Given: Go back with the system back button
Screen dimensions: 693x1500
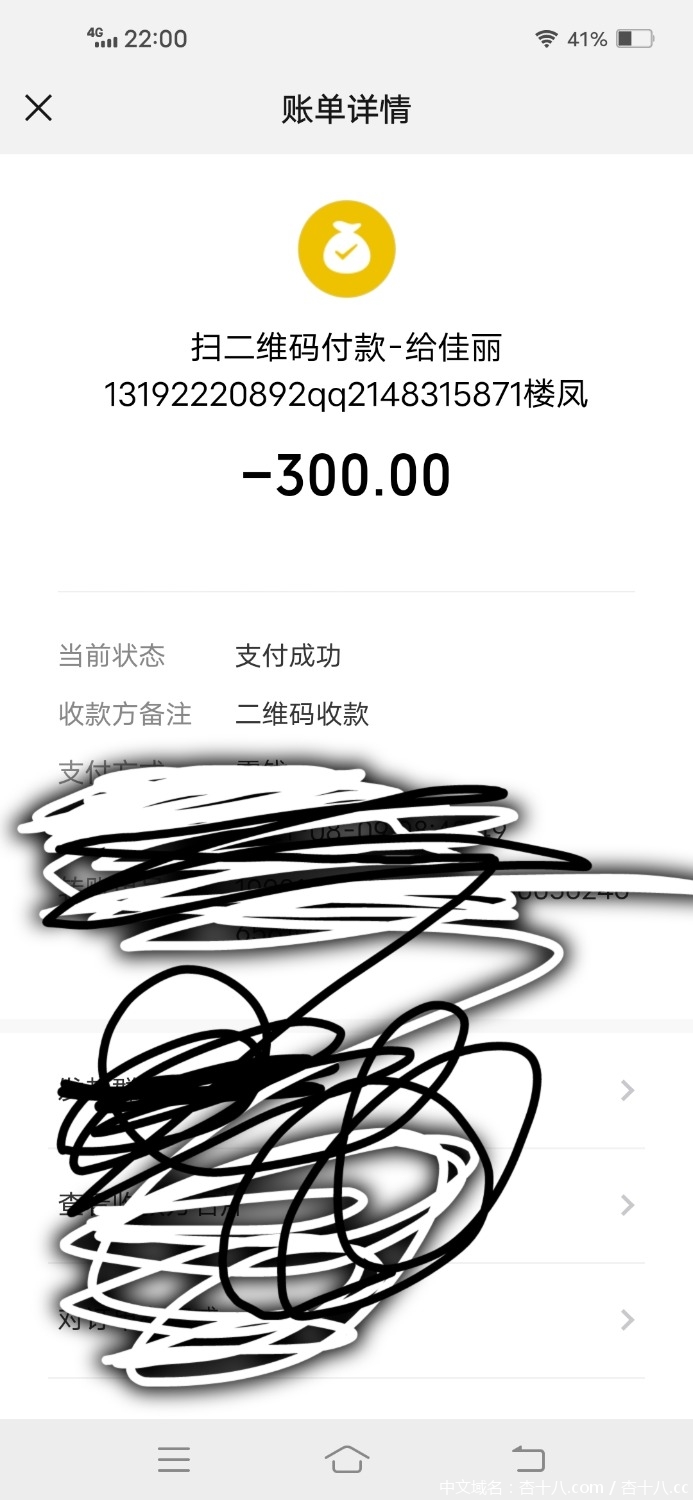Looking at the screenshot, I should [x=527, y=1459].
